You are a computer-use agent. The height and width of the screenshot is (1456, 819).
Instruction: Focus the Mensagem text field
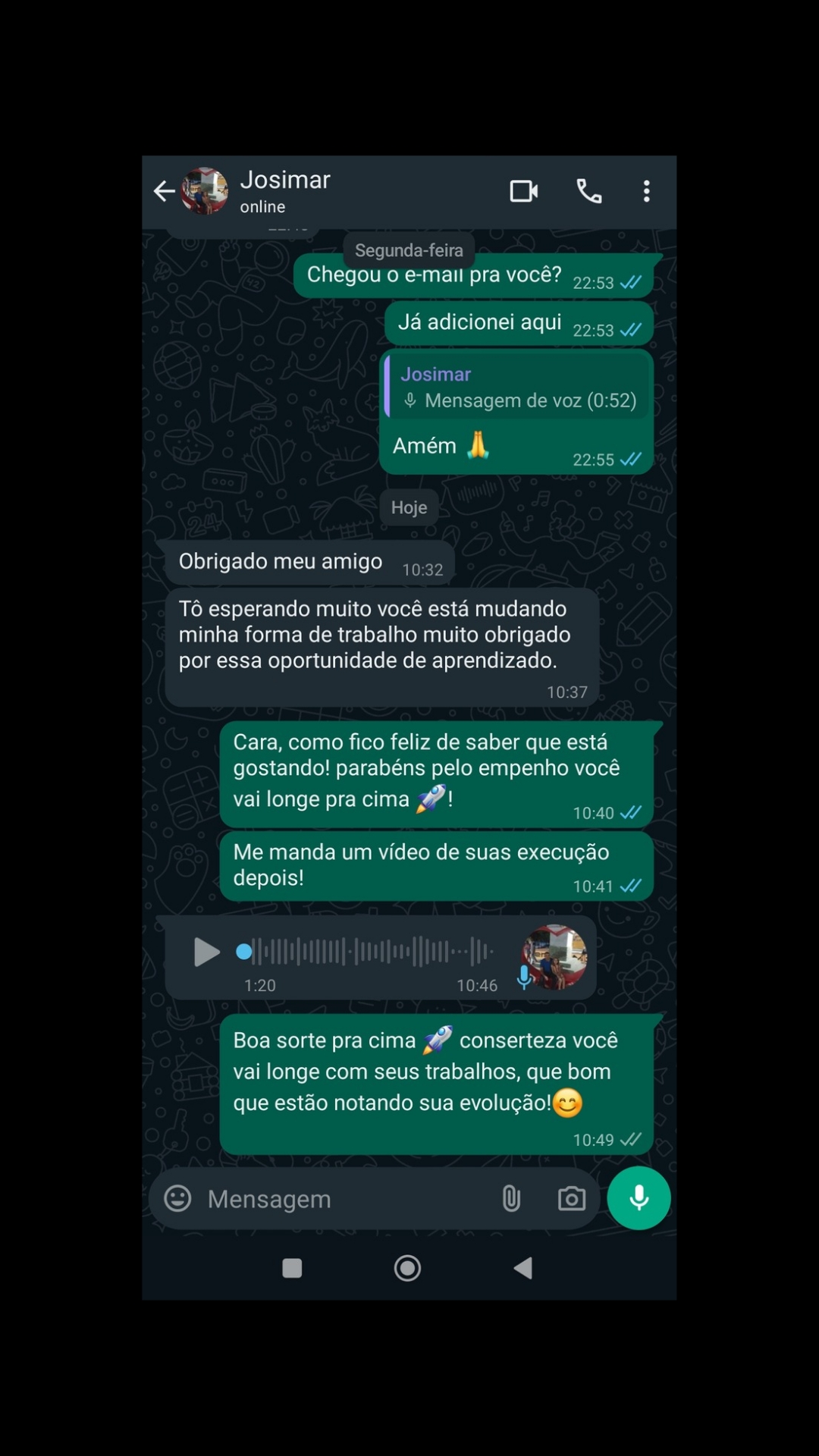(x=341, y=1199)
